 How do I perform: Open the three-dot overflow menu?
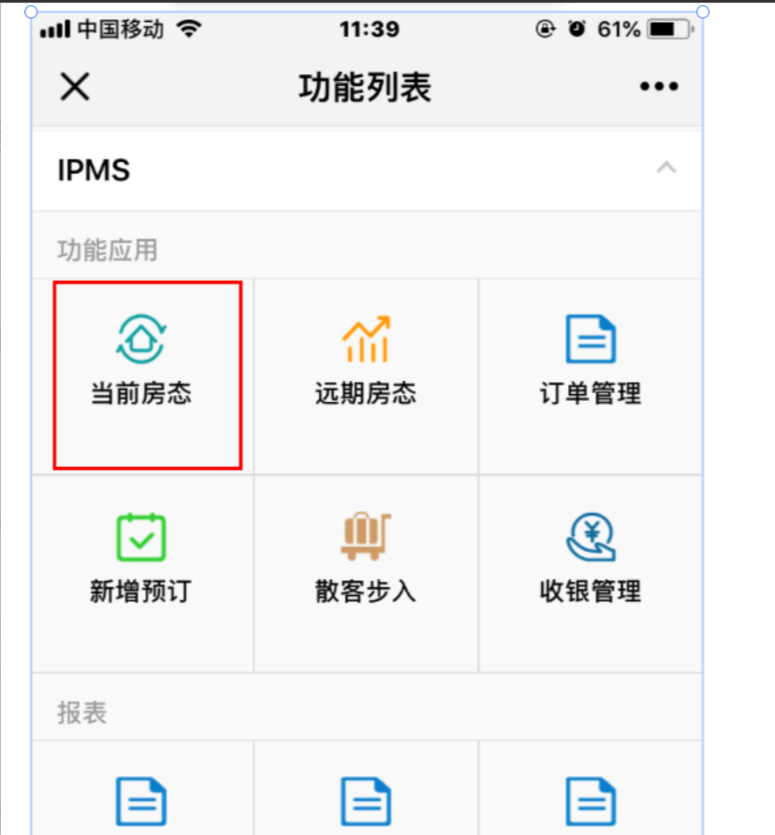(659, 87)
